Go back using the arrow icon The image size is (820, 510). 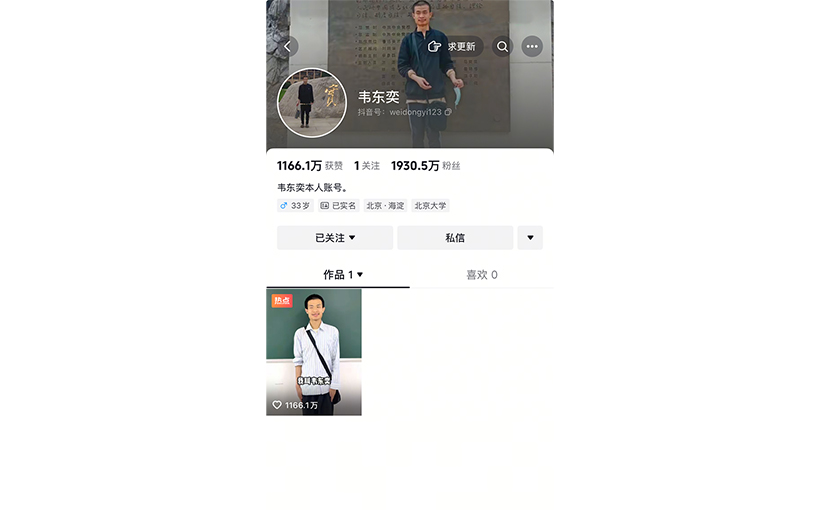click(x=288, y=47)
